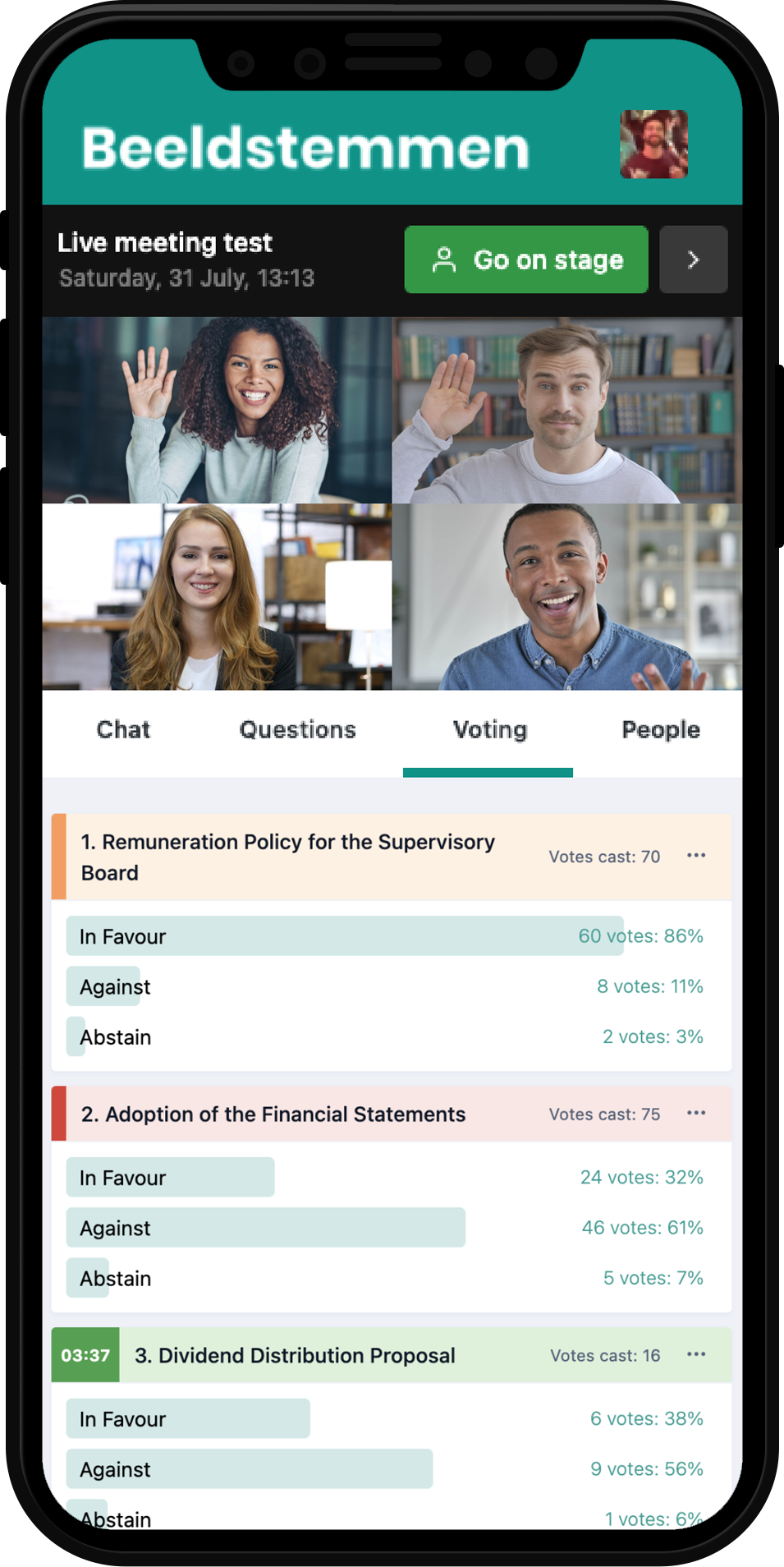This screenshot has width=784, height=1567.
Task: Open the People tab
Action: tap(660, 729)
